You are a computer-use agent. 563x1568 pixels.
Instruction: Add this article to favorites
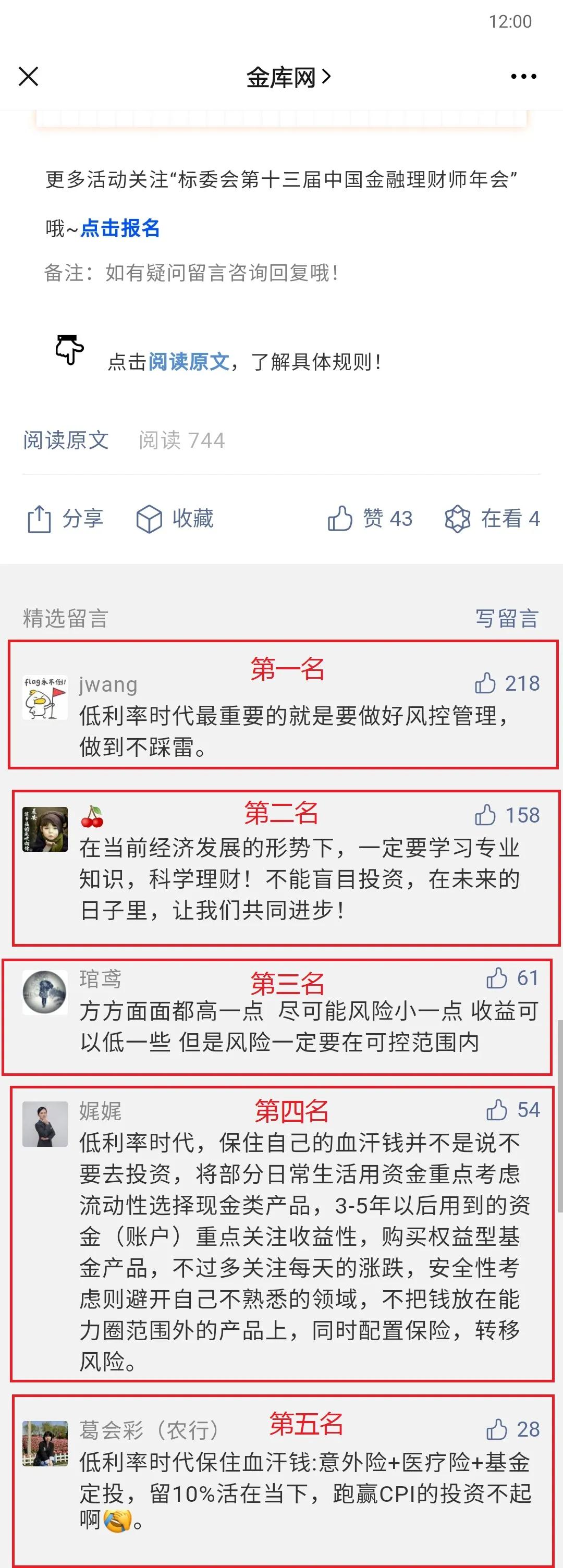[175, 519]
